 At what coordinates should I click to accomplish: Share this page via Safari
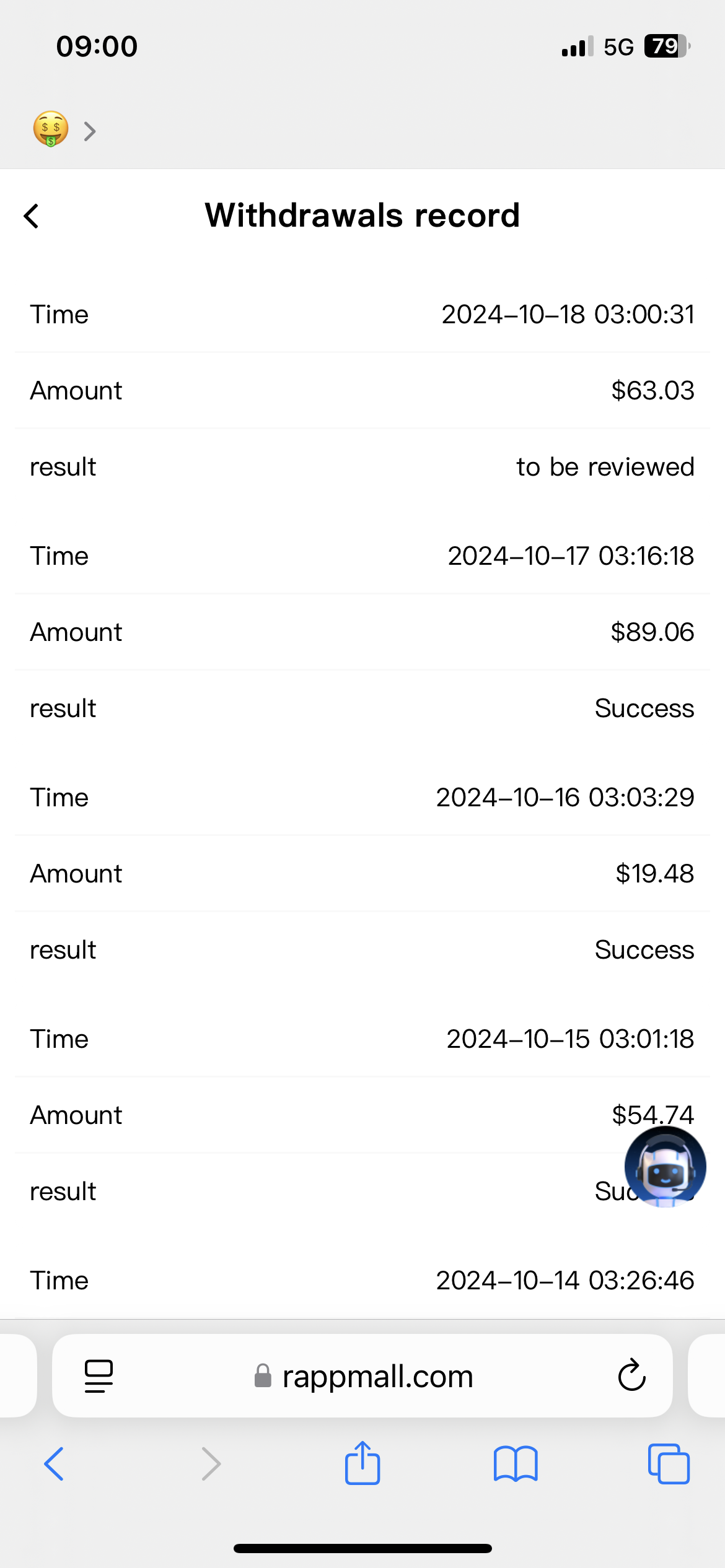tap(362, 1464)
